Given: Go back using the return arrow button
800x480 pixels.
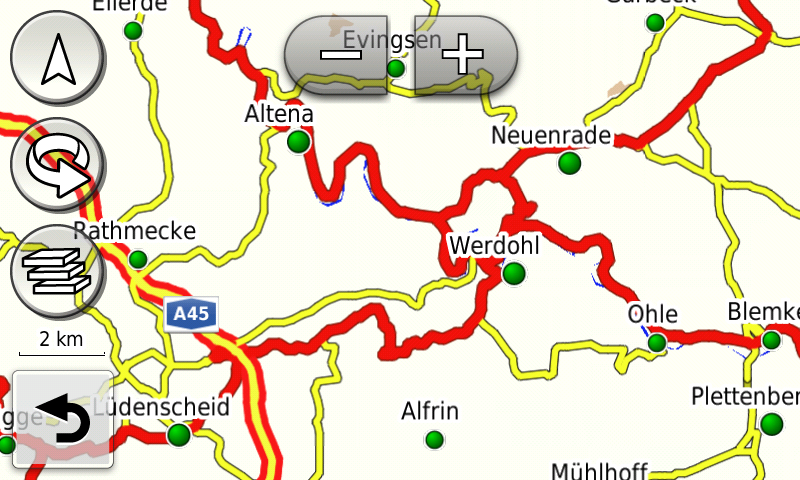Looking at the screenshot, I should coord(62,420).
